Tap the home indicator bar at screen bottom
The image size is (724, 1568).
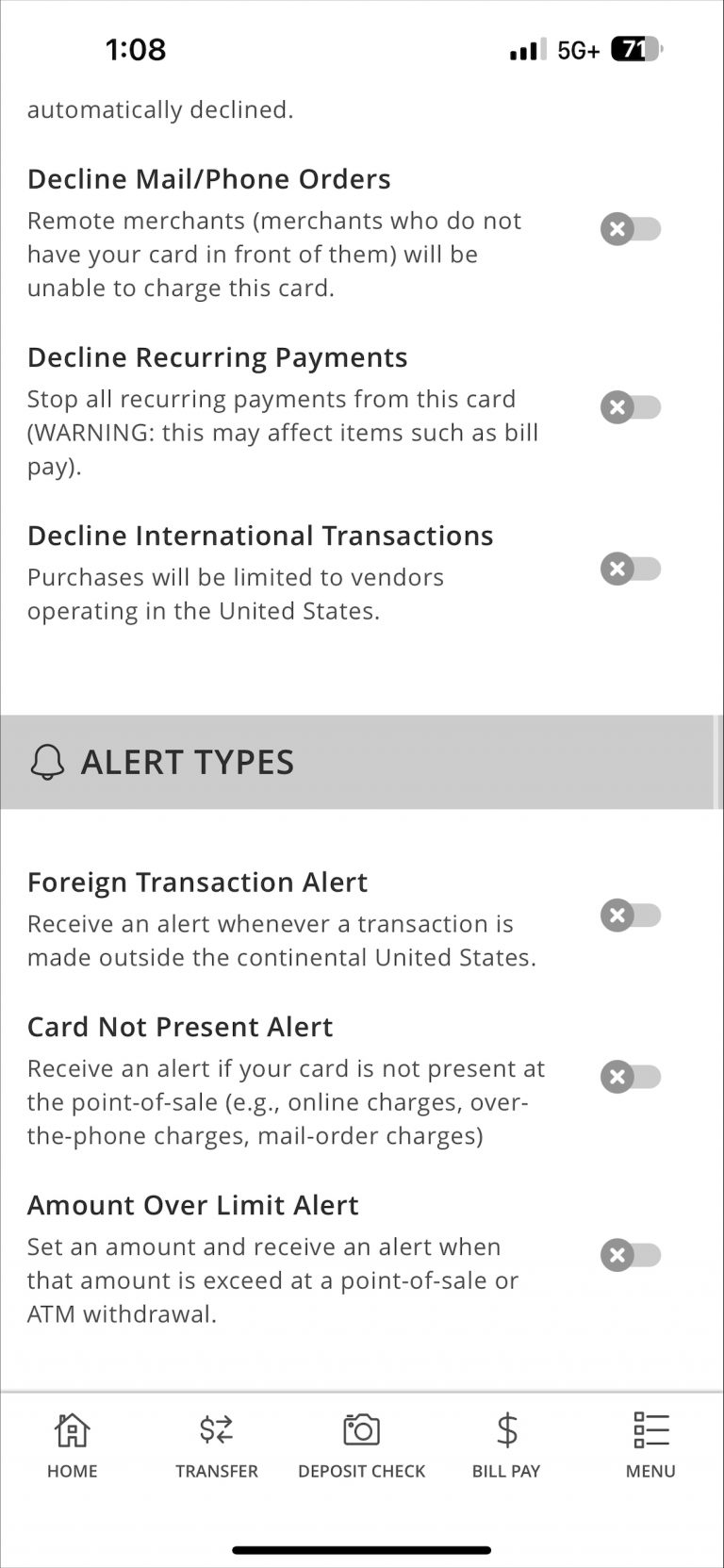[x=362, y=1548]
